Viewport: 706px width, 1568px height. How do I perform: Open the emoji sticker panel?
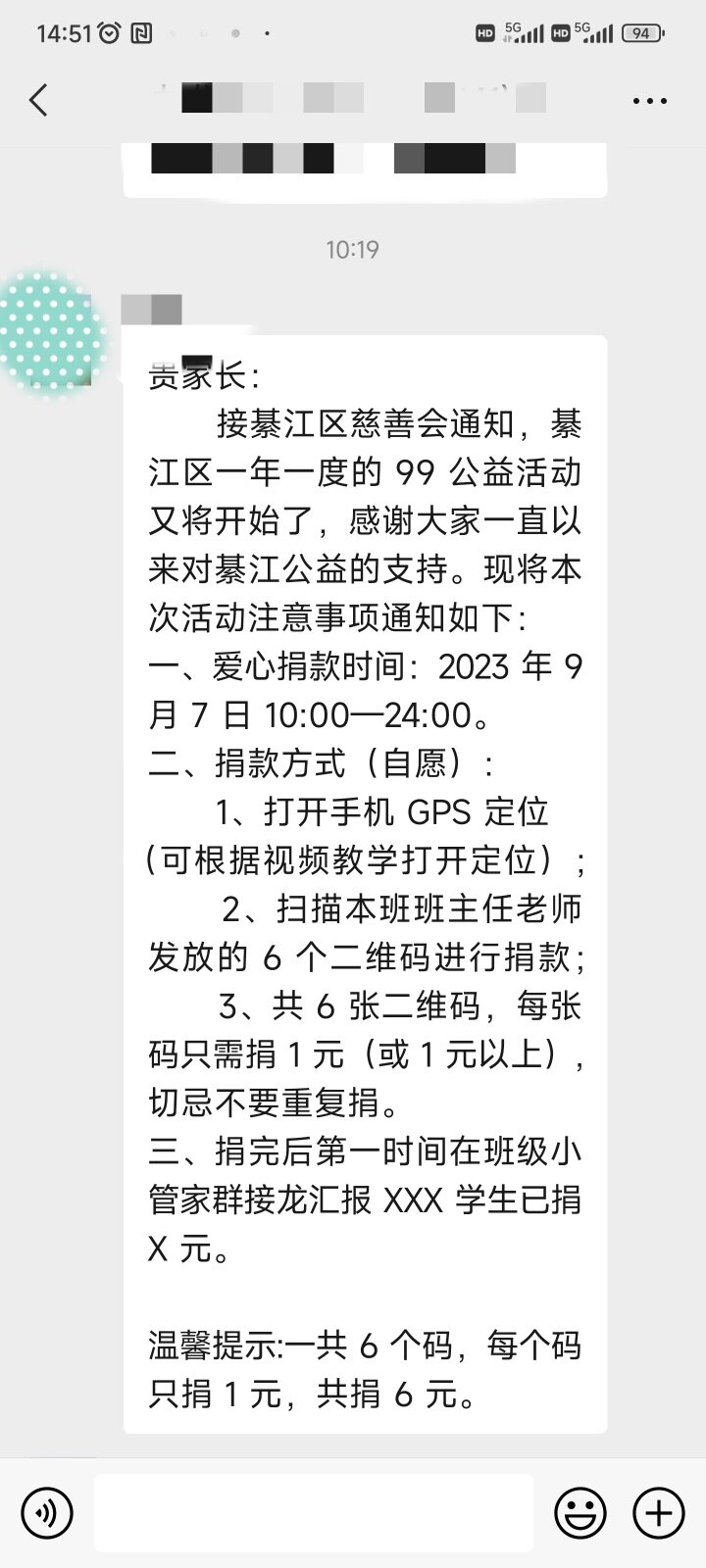(580, 1512)
